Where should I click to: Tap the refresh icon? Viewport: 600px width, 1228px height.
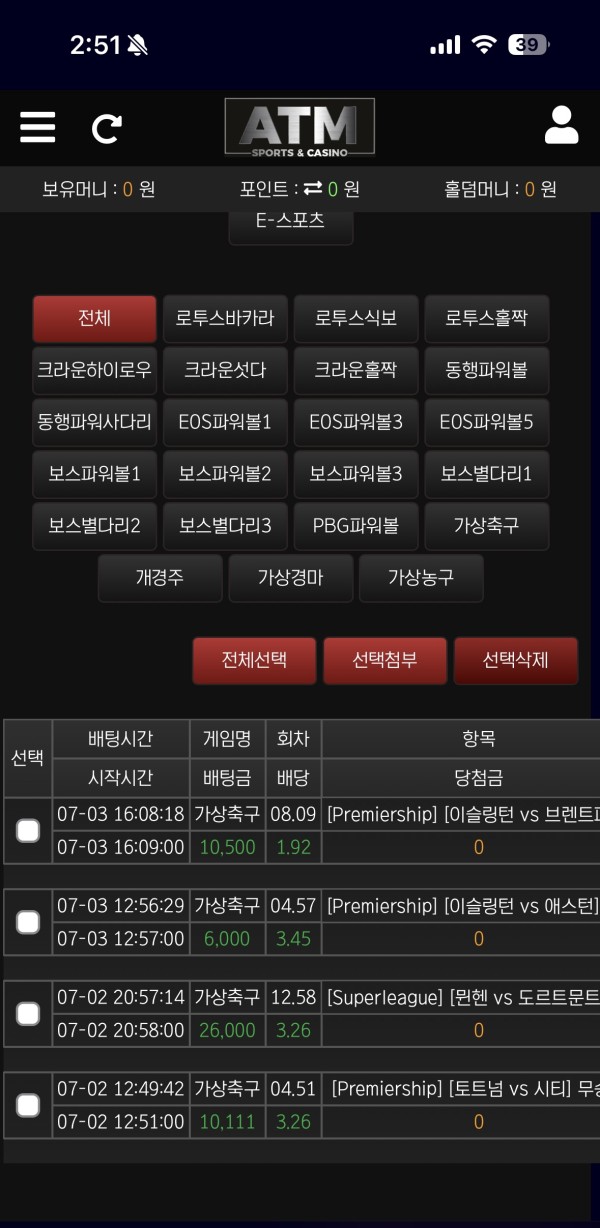(106, 128)
